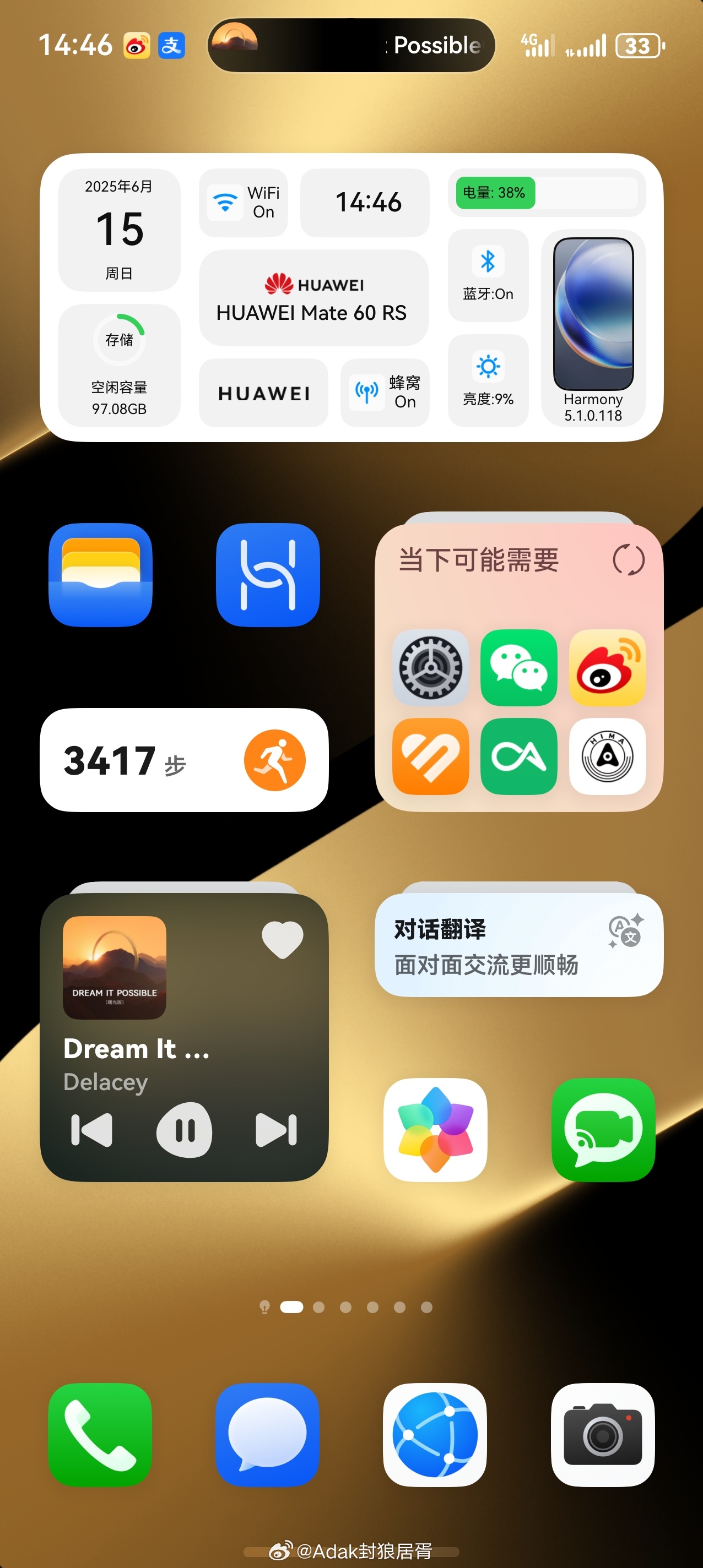Open Settings from the suggestions widget
The height and width of the screenshot is (1568, 703).
click(x=431, y=668)
